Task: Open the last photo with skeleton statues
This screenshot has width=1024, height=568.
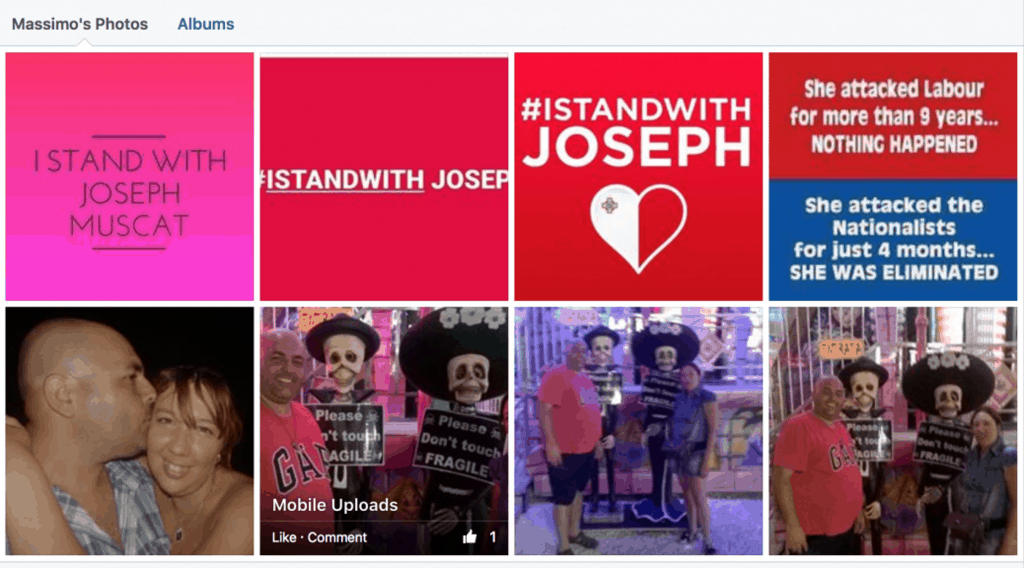Action: (893, 431)
